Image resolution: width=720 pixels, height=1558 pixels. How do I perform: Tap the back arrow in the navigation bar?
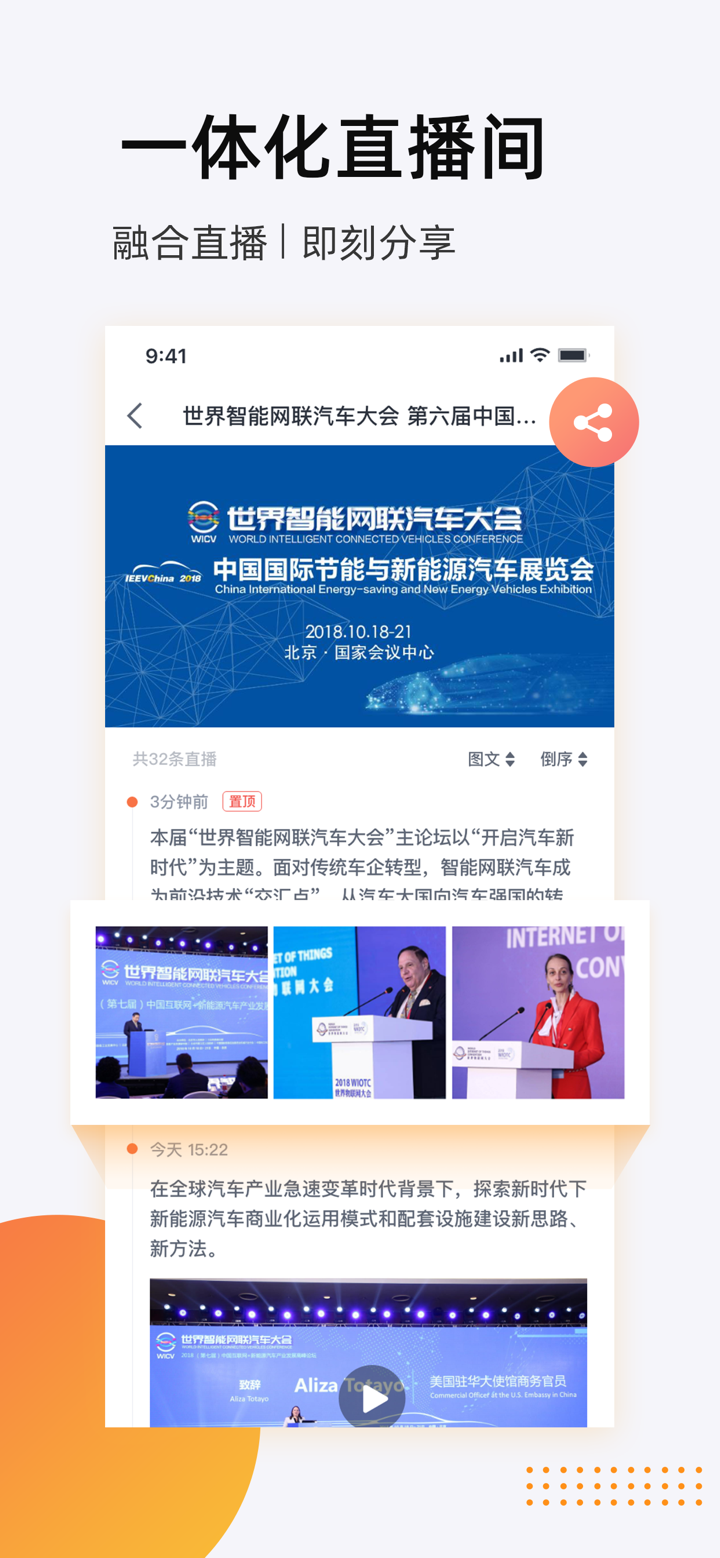[x=134, y=415]
